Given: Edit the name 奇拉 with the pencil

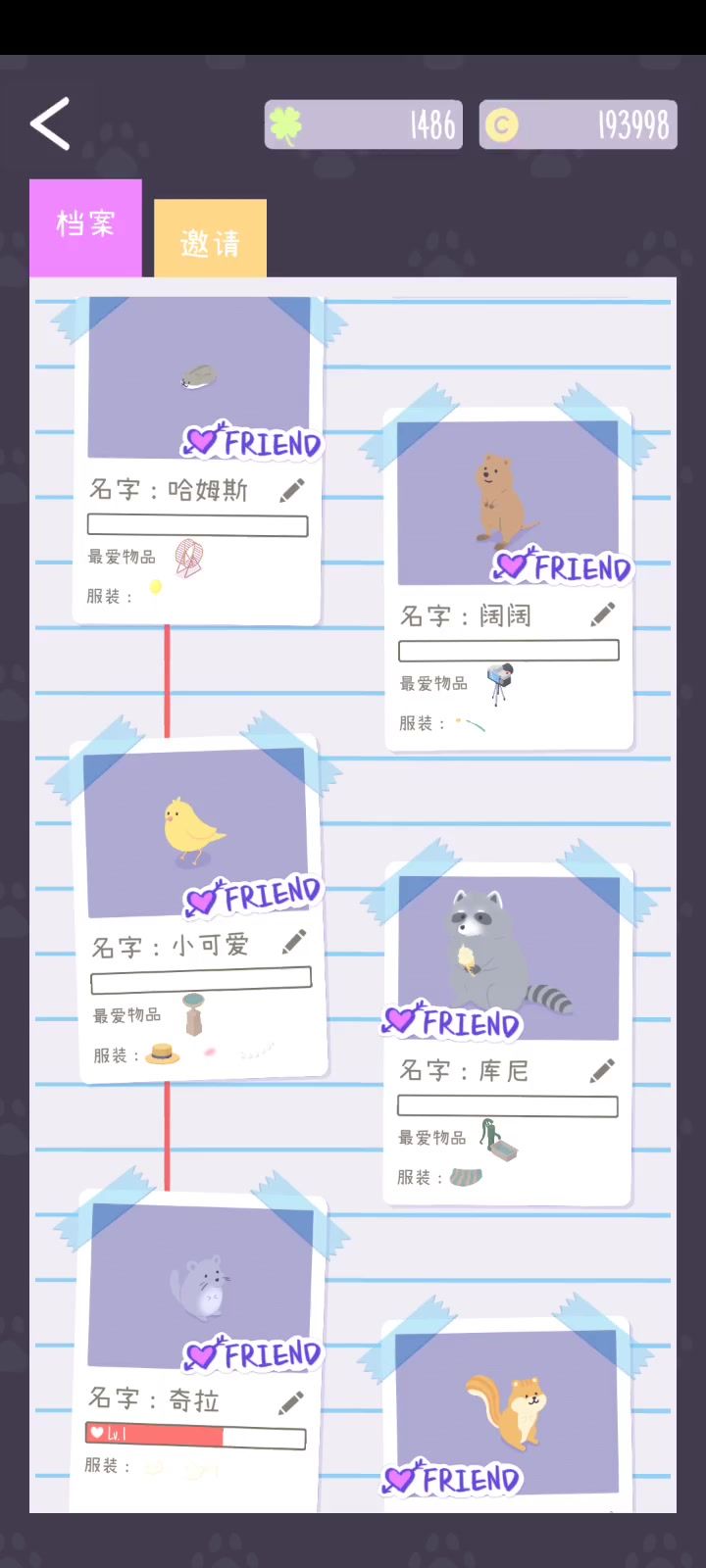Looking at the screenshot, I should pos(290,1402).
